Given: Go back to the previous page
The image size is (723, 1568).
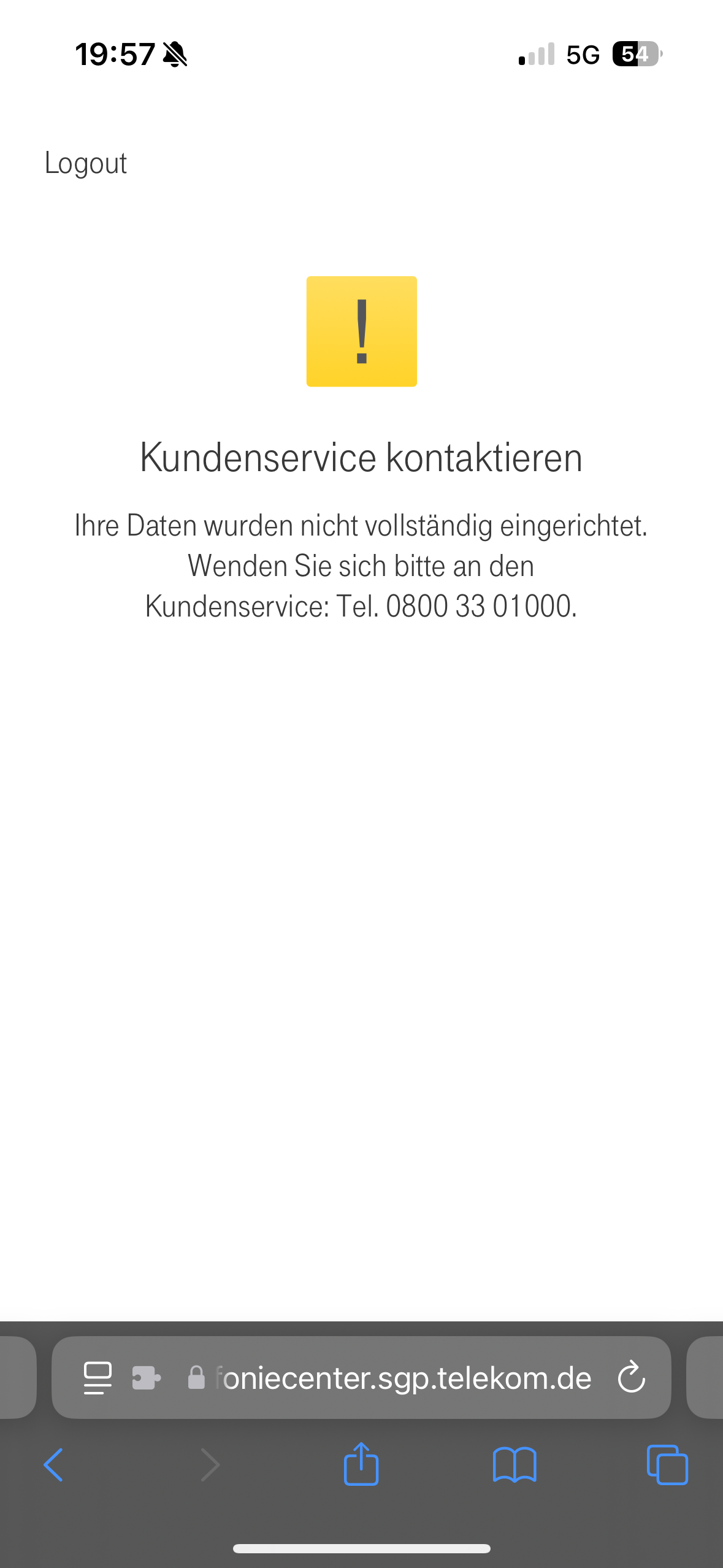Looking at the screenshot, I should click(x=54, y=1465).
